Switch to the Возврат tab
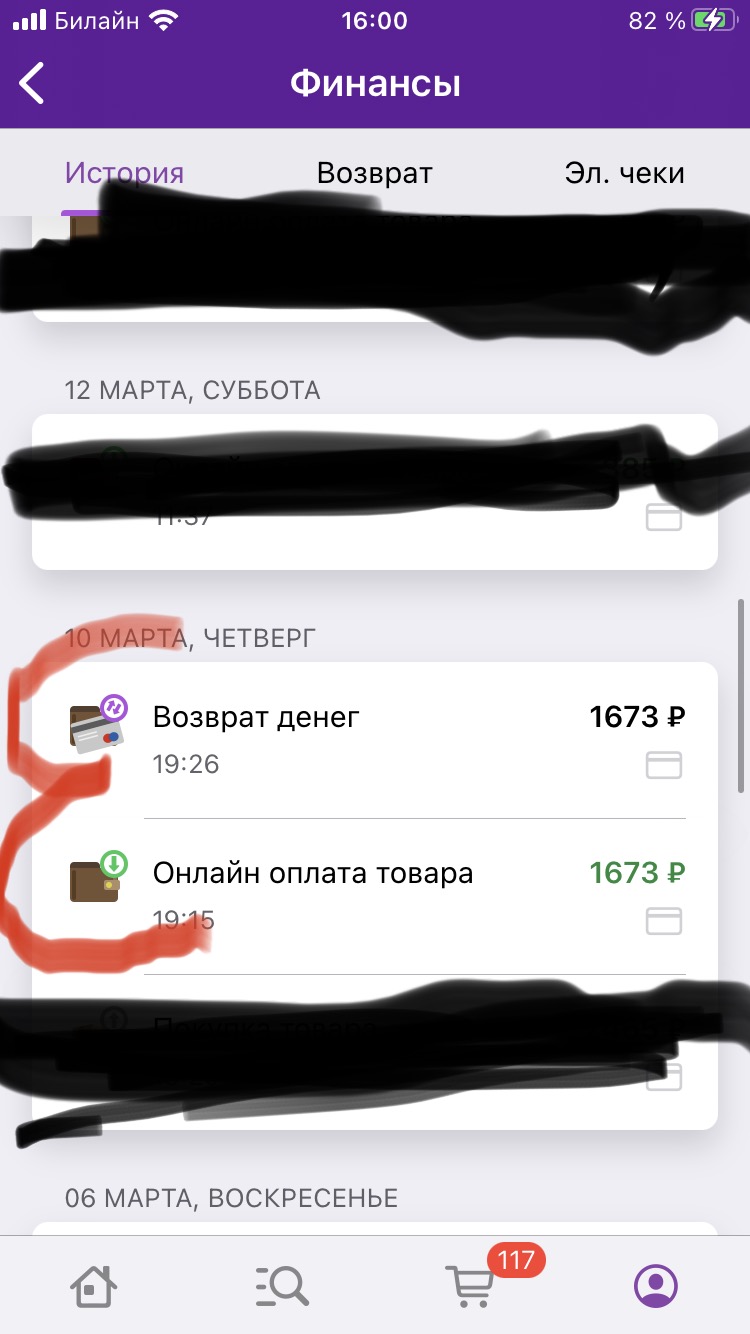750x1334 pixels. click(x=374, y=173)
